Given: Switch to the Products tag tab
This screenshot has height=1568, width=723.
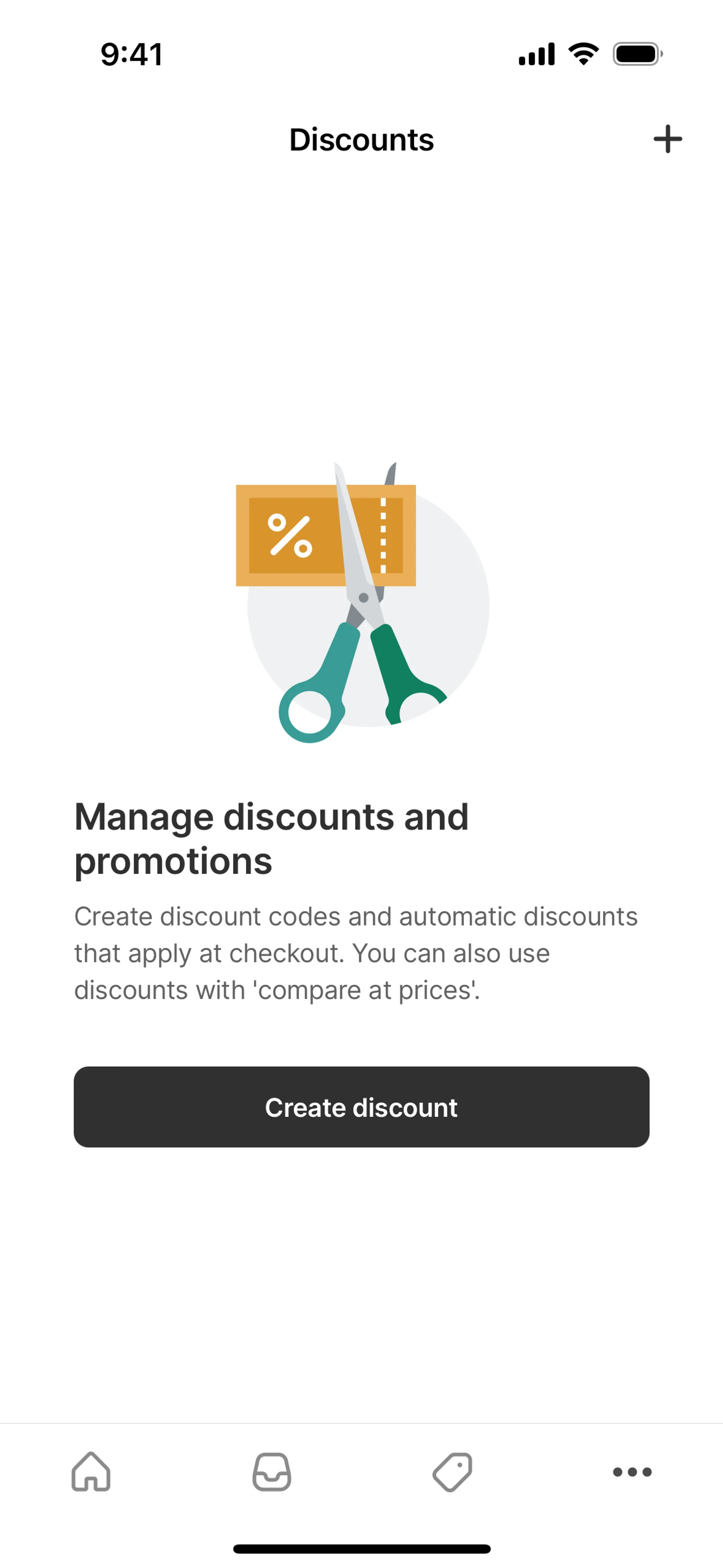Looking at the screenshot, I should 452,1472.
